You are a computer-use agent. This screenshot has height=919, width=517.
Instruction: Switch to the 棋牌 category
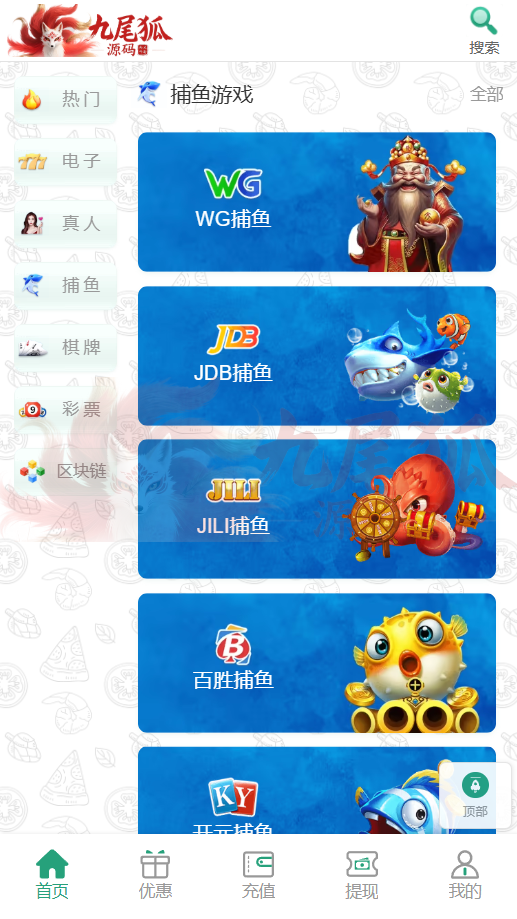[65, 348]
